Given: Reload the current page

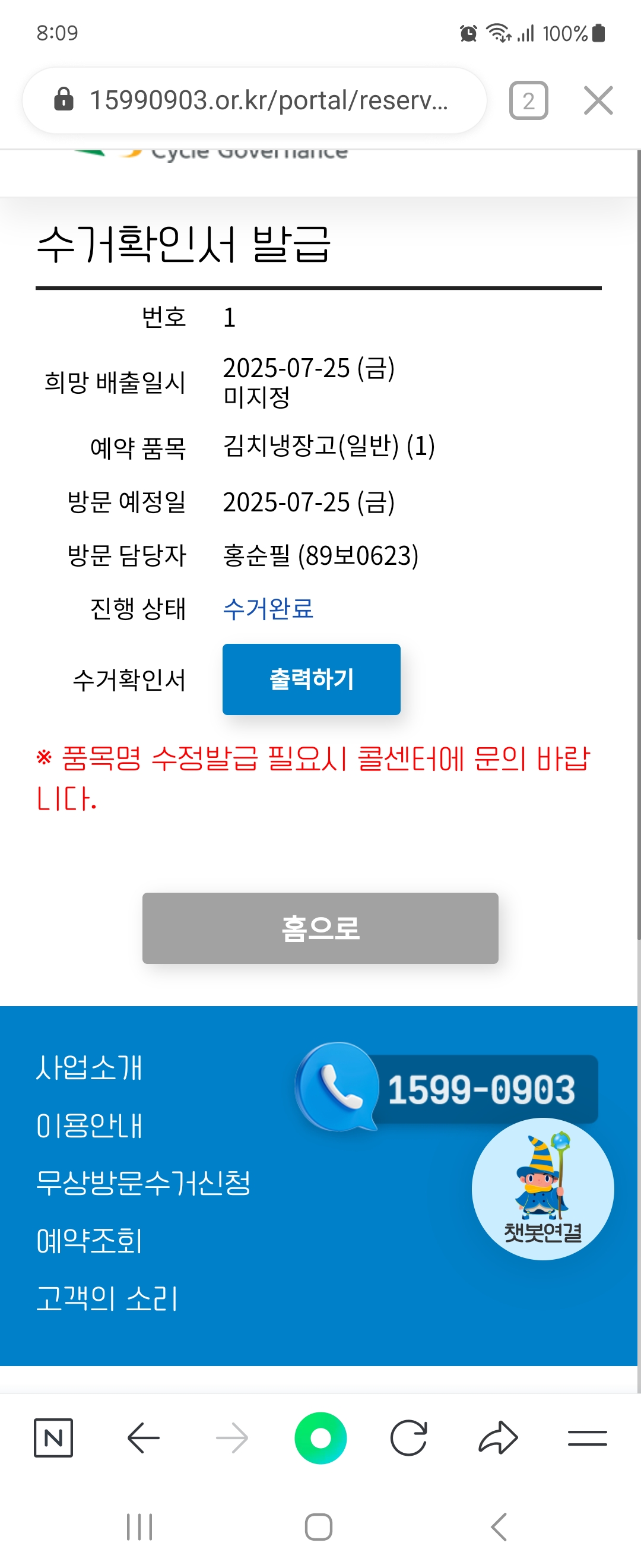Looking at the screenshot, I should pos(409,1438).
